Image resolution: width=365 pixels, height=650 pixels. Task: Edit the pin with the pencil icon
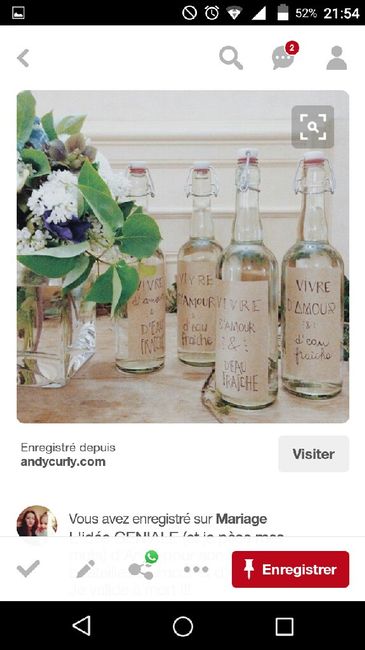[x=85, y=569]
